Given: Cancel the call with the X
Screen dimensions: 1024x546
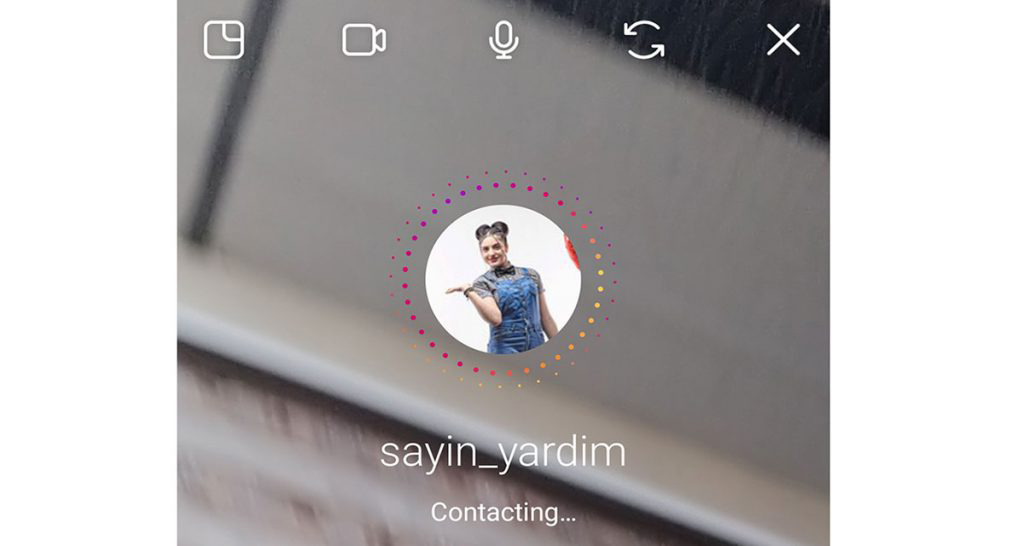Looking at the screenshot, I should 783,41.
